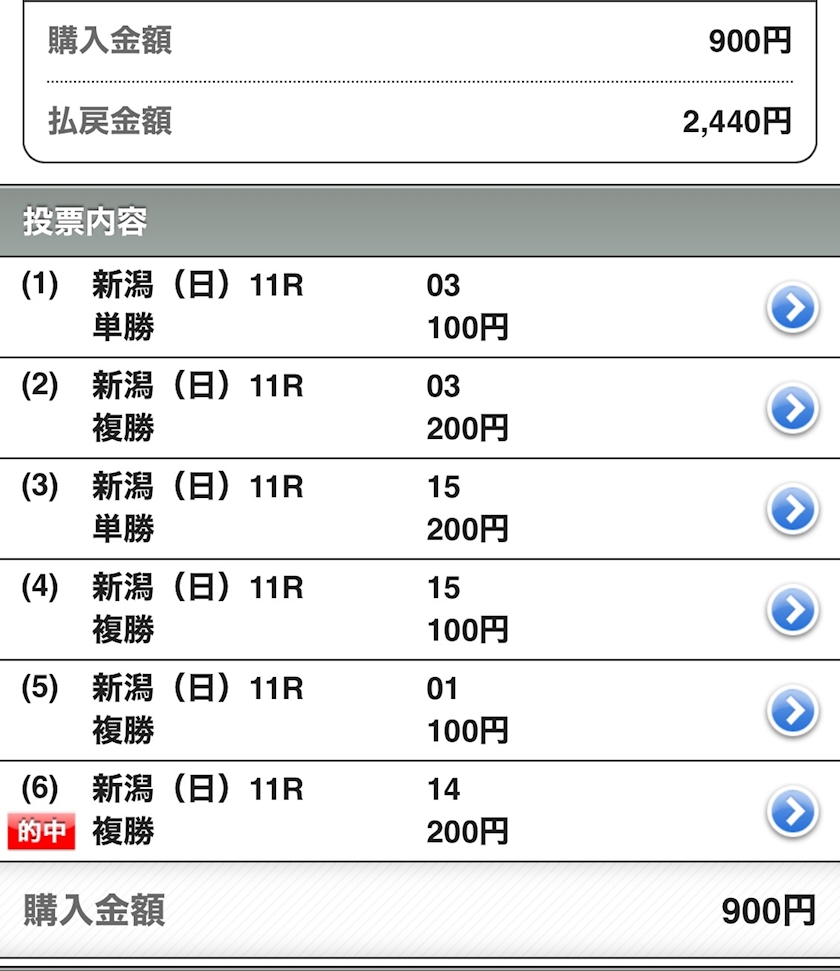This screenshot has height=971, width=840.
Task: Show details of bet (4) 複勝 15
Action: (x=792, y=610)
